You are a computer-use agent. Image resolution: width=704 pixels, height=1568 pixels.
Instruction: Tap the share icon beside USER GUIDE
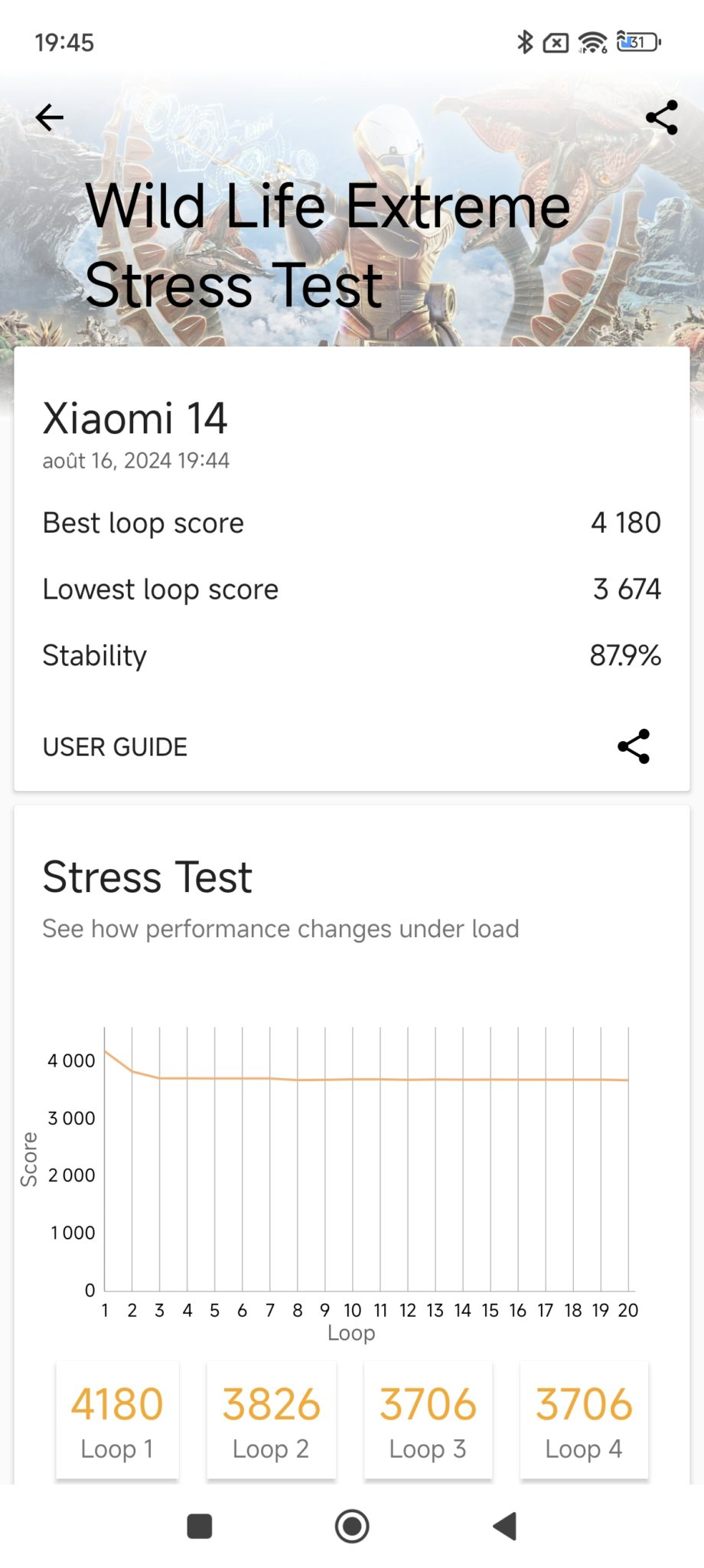tap(634, 746)
